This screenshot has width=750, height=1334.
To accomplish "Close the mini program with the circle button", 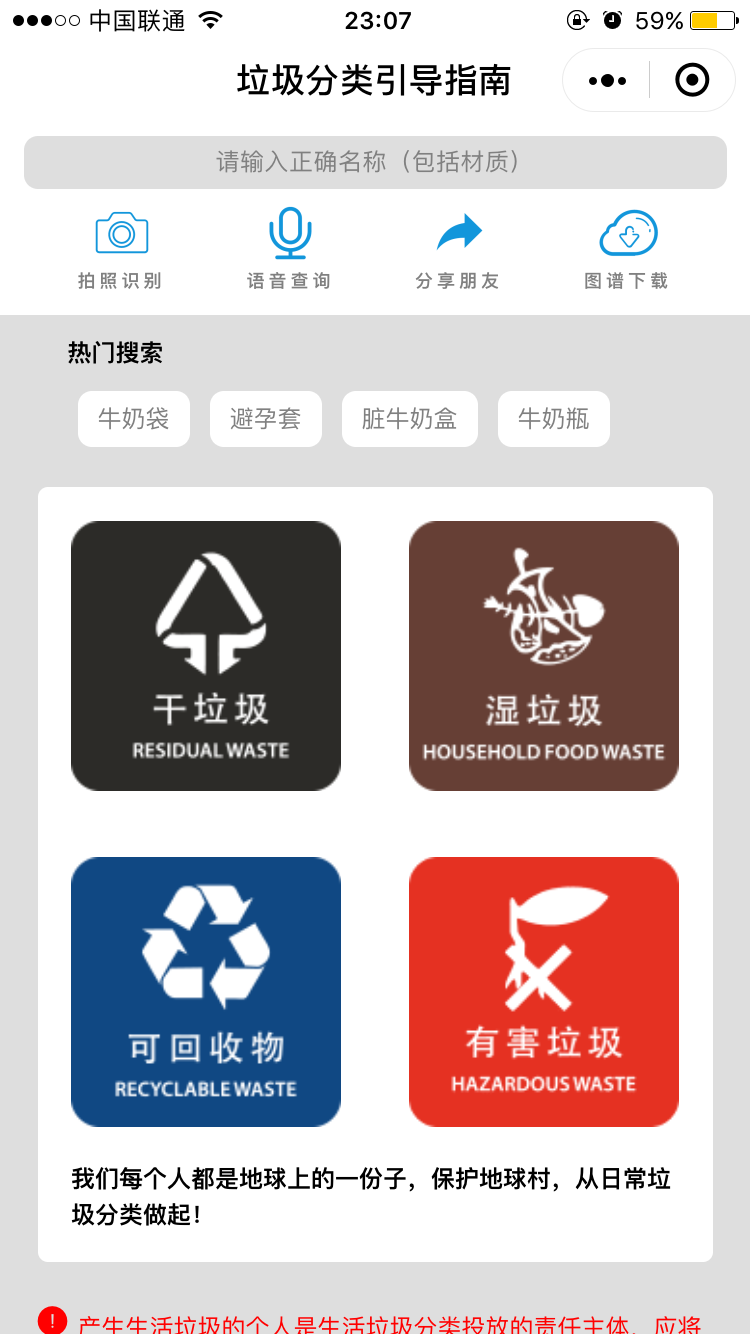I will 692,80.
